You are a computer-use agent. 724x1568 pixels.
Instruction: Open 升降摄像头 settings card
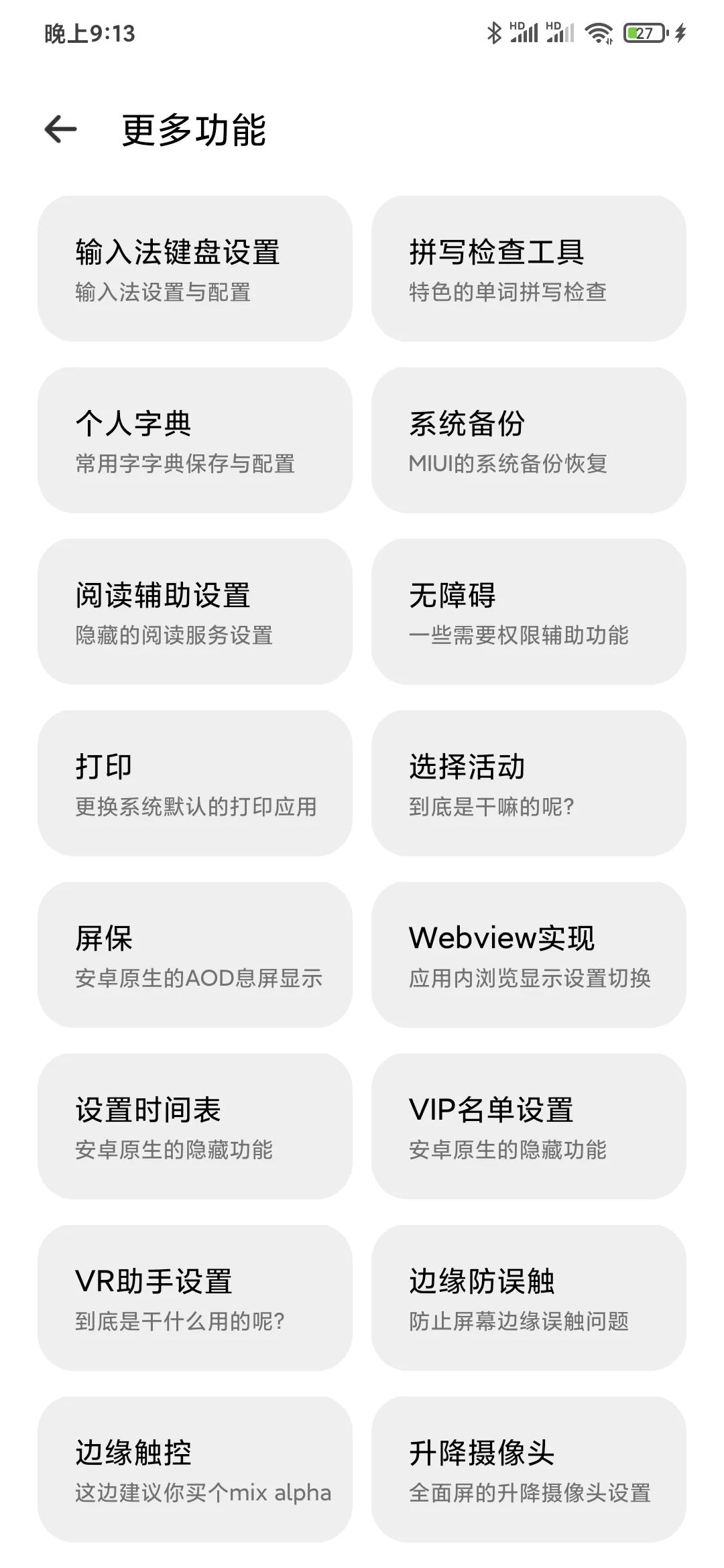coord(528,1469)
